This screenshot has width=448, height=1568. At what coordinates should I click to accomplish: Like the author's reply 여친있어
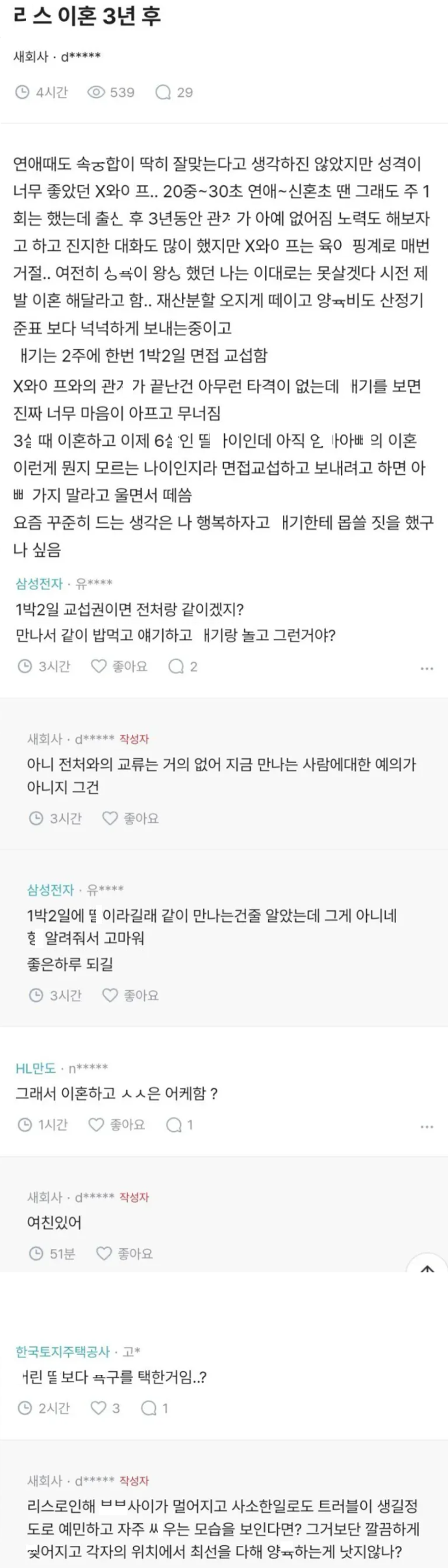pyautogui.click(x=124, y=1253)
